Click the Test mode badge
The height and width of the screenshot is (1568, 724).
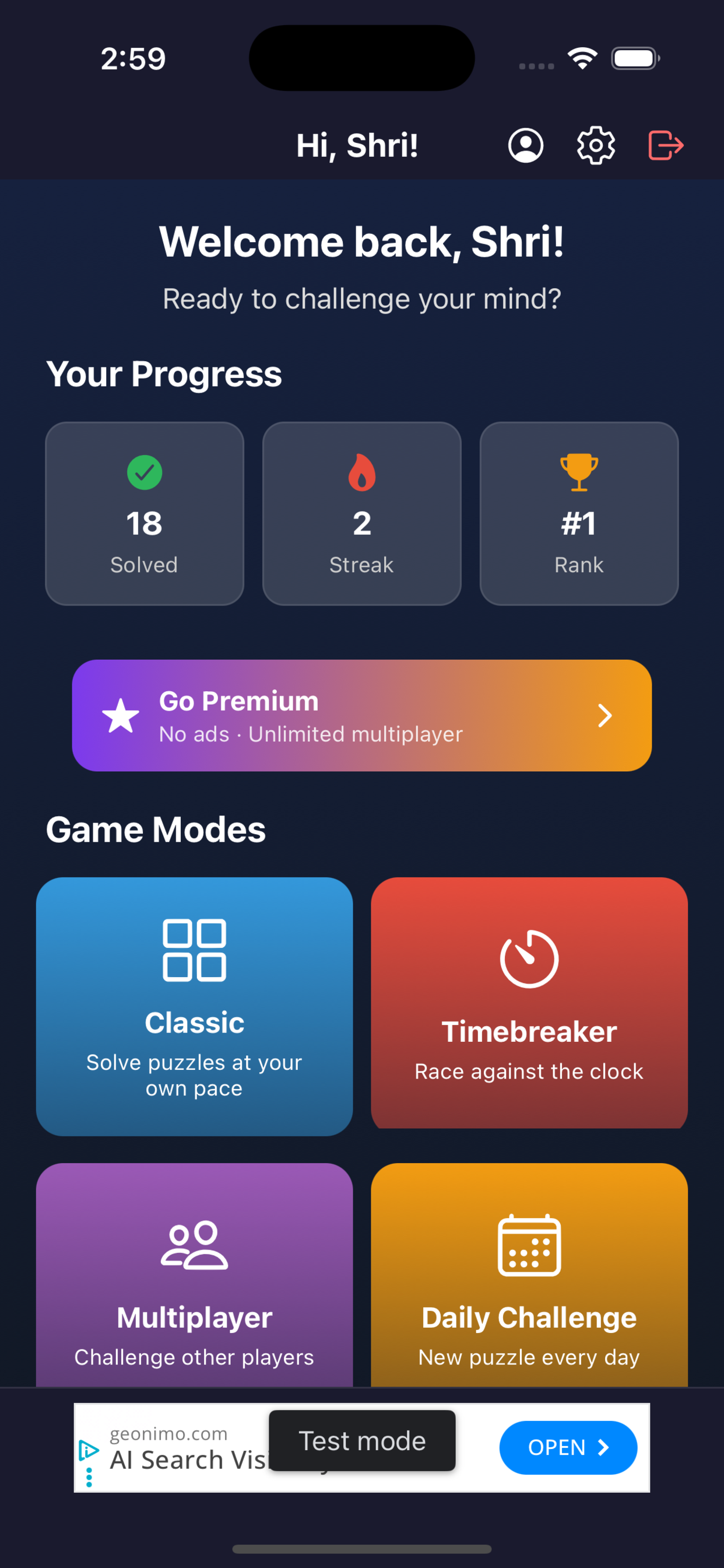361,1441
